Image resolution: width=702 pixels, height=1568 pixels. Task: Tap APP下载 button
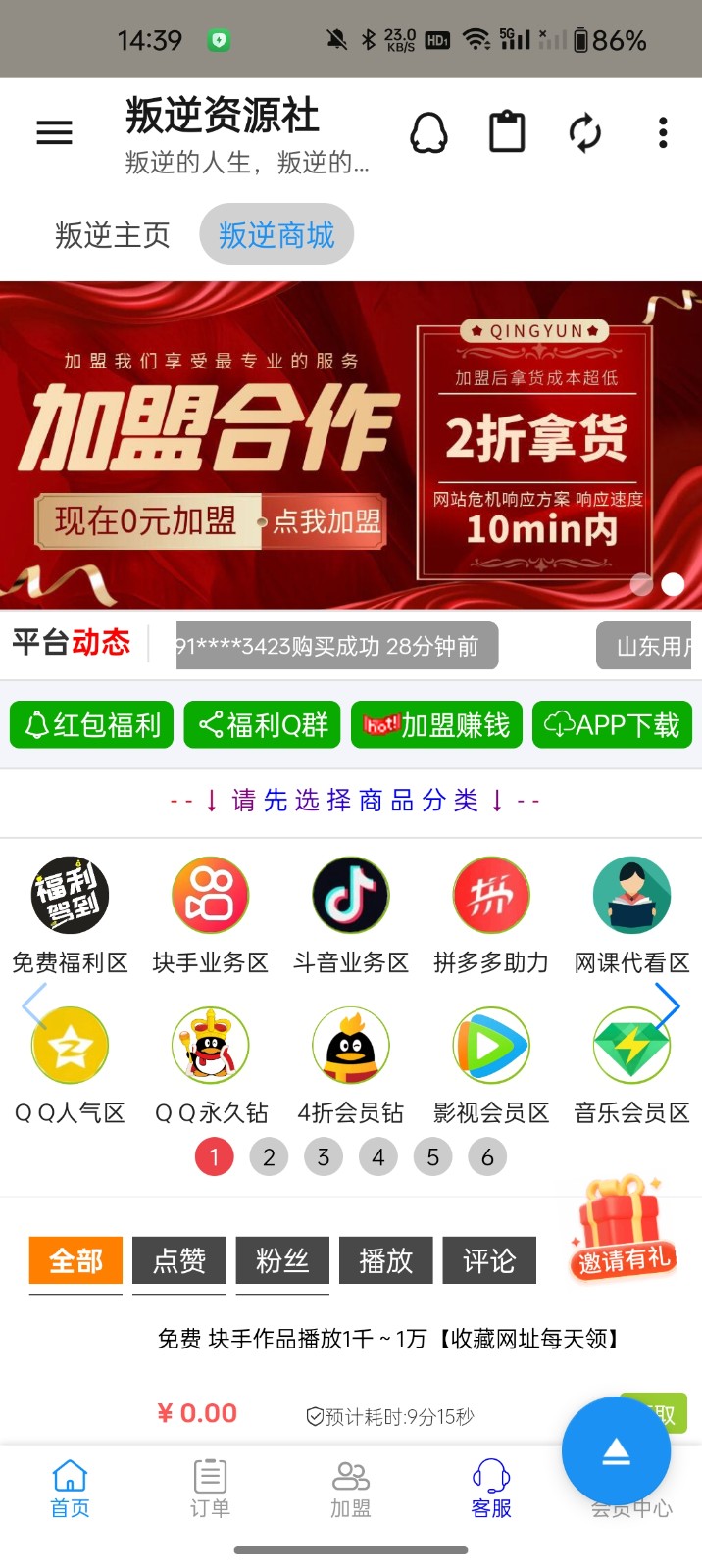coord(612,725)
